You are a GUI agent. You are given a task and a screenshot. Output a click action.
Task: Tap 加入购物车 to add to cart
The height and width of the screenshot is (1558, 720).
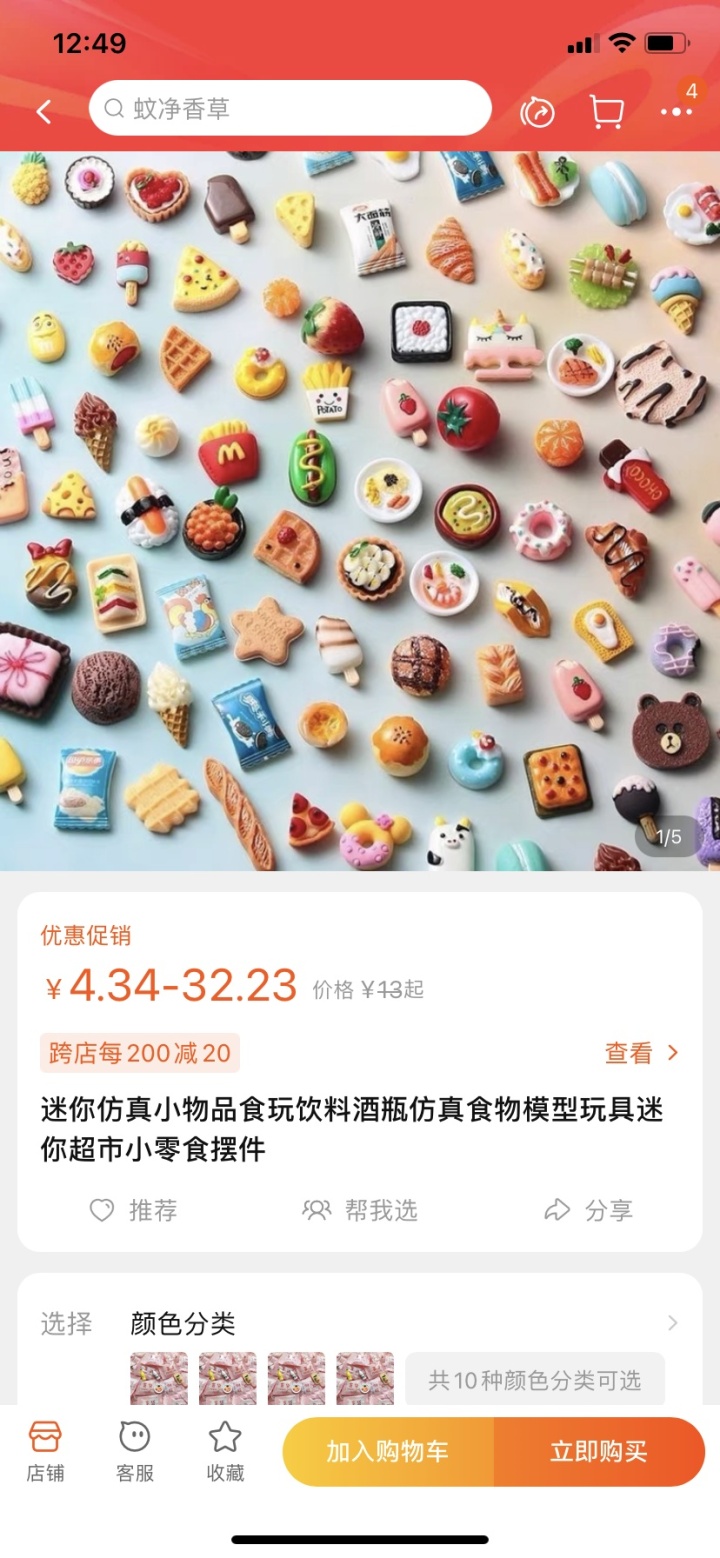(388, 1451)
